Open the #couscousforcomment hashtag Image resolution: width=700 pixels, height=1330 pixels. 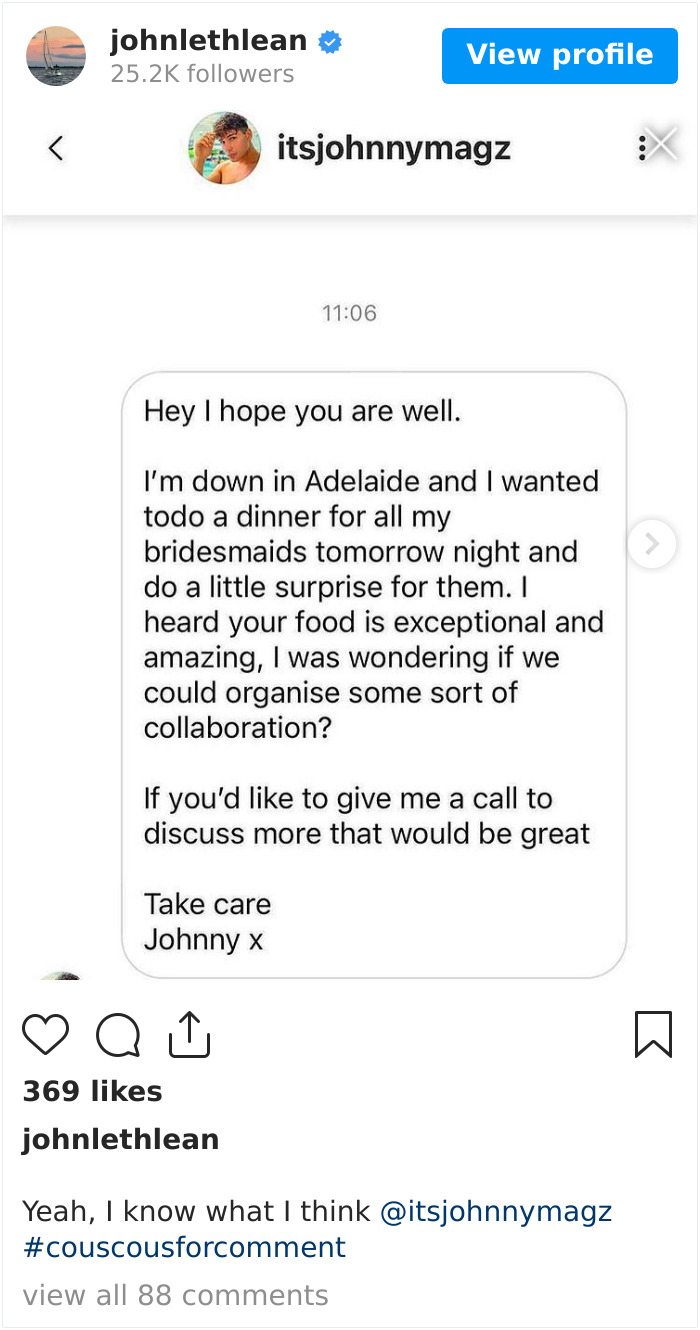point(184,1248)
